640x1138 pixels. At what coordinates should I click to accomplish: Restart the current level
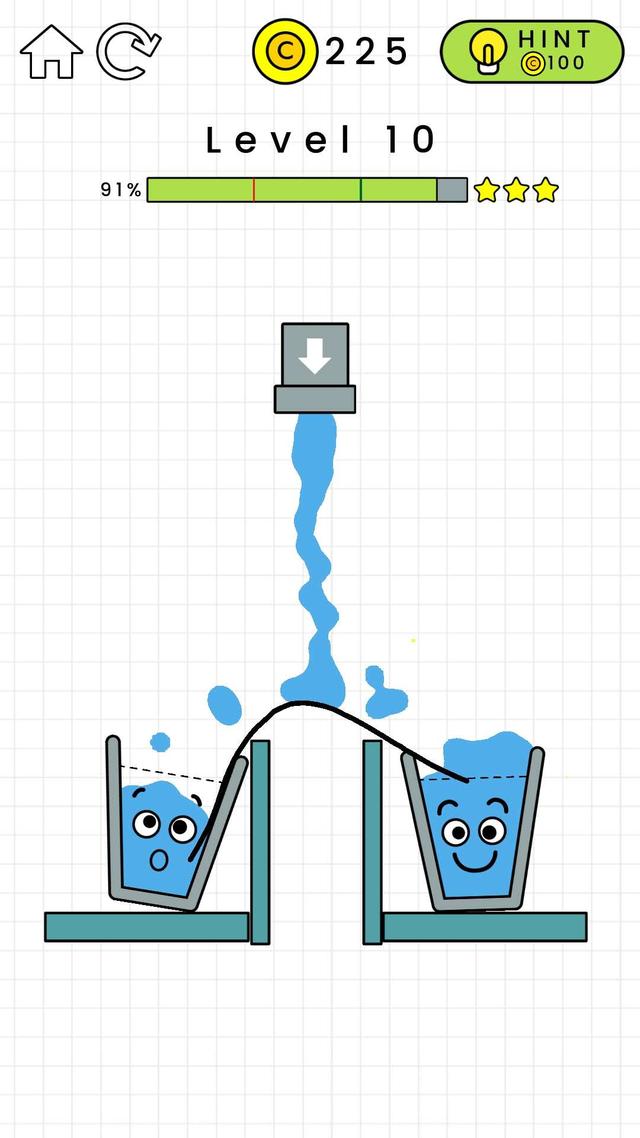[128, 51]
